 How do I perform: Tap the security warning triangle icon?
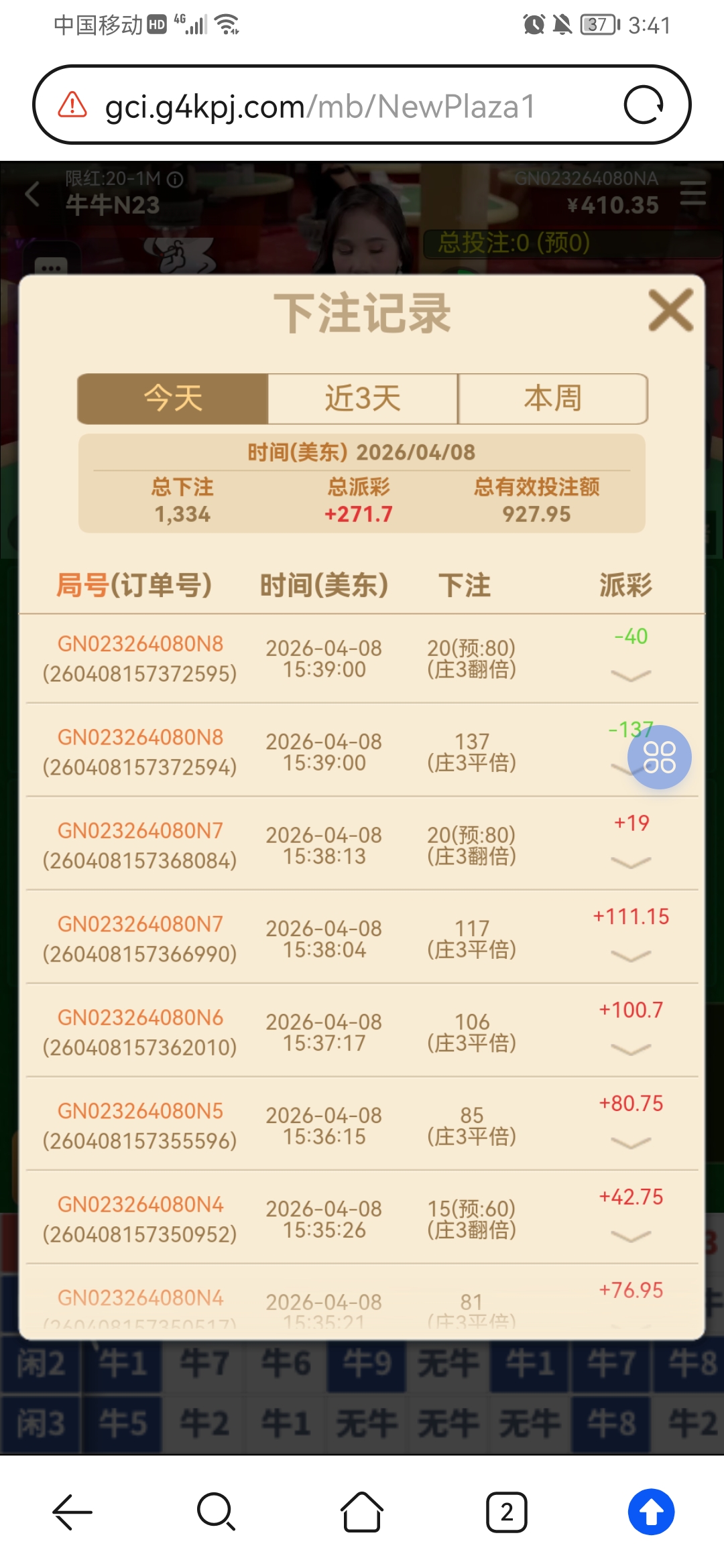(x=70, y=106)
